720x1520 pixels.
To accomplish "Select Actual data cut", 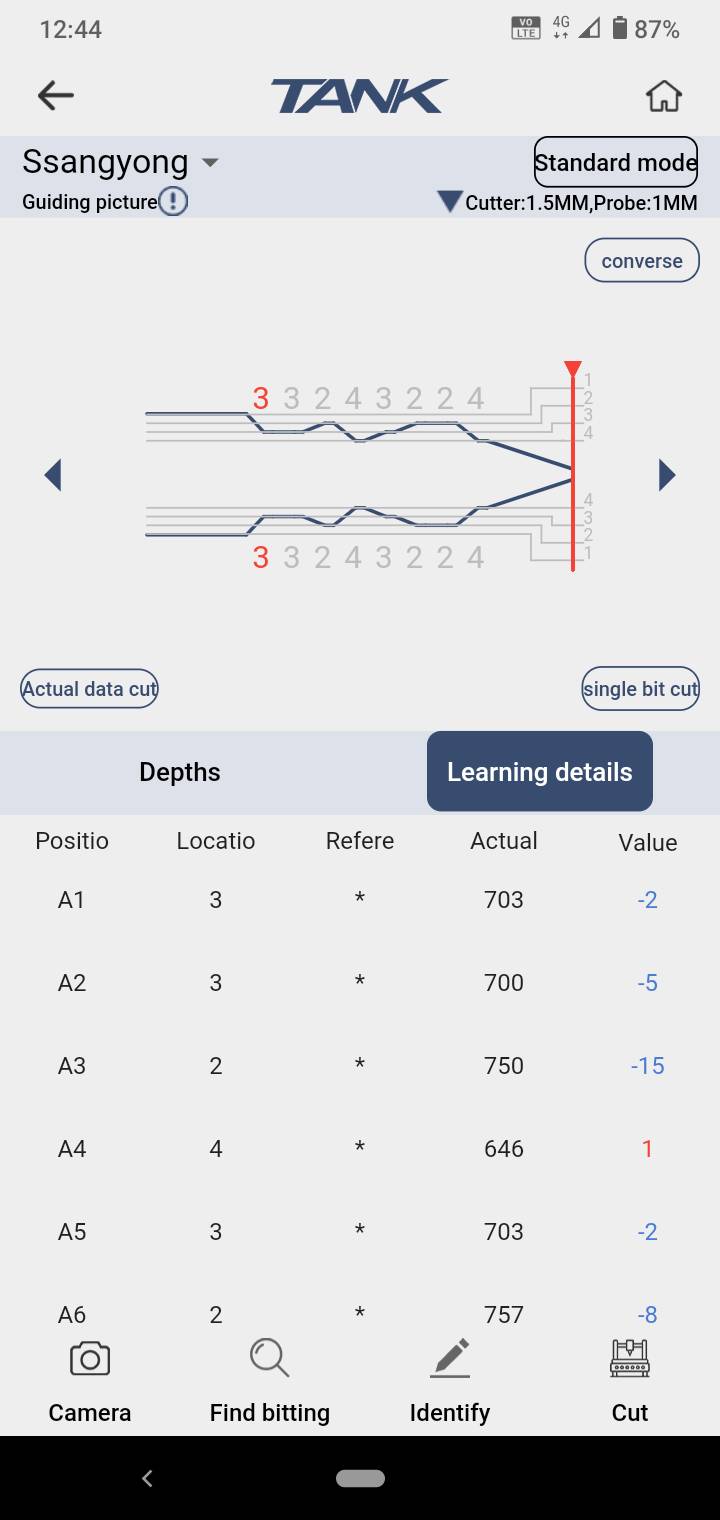I will pos(89,689).
